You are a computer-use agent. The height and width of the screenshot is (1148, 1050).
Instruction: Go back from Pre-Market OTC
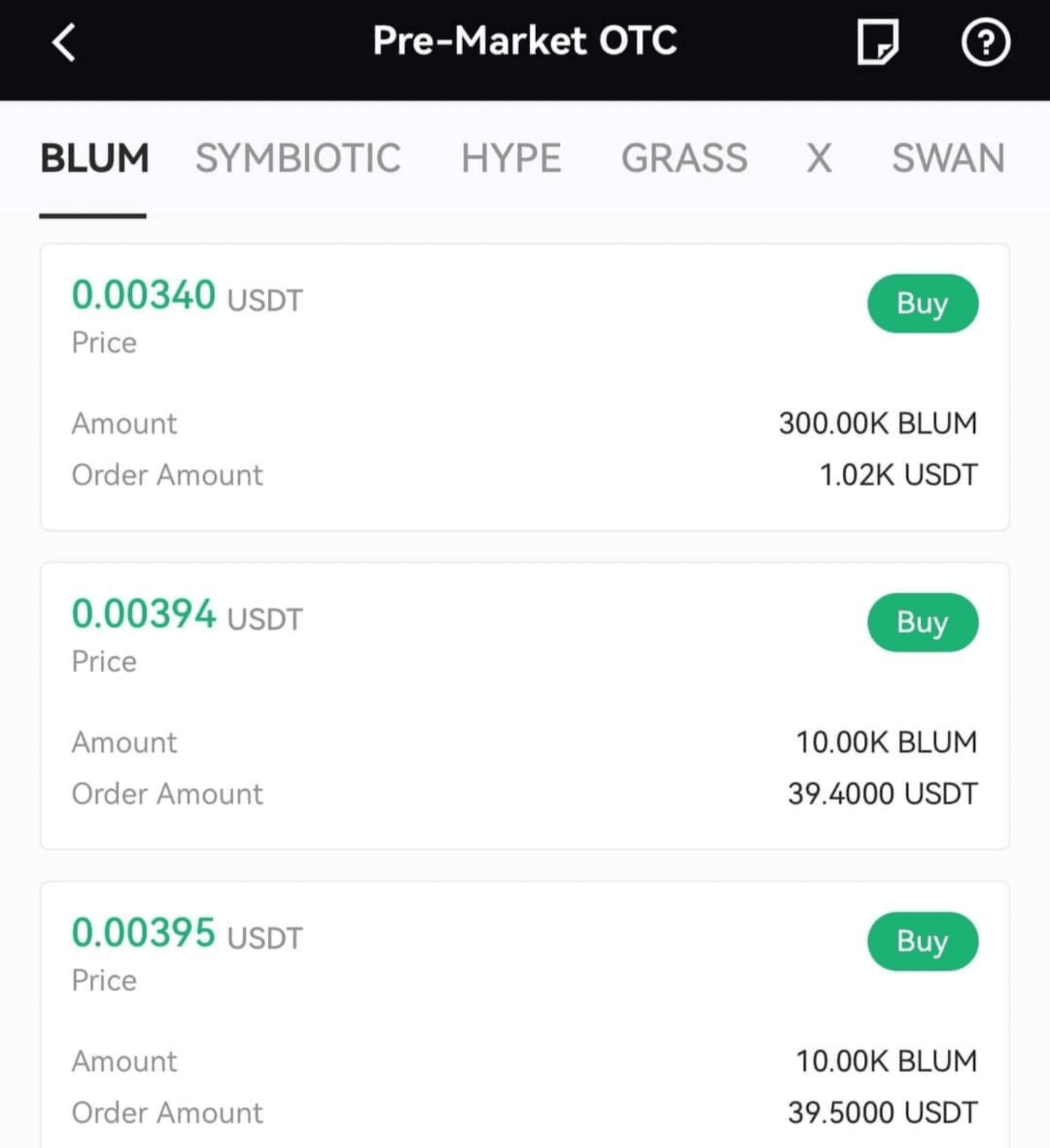pyautogui.click(x=64, y=42)
